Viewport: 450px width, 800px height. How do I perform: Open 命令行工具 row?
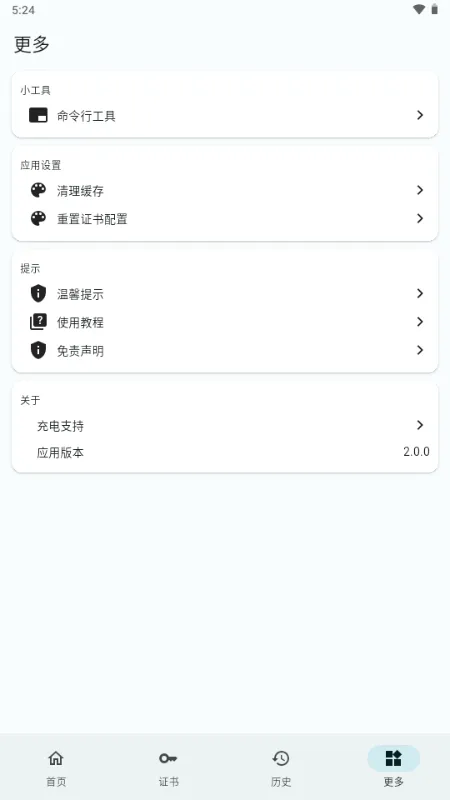pyautogui.click(x=224, y=116)
